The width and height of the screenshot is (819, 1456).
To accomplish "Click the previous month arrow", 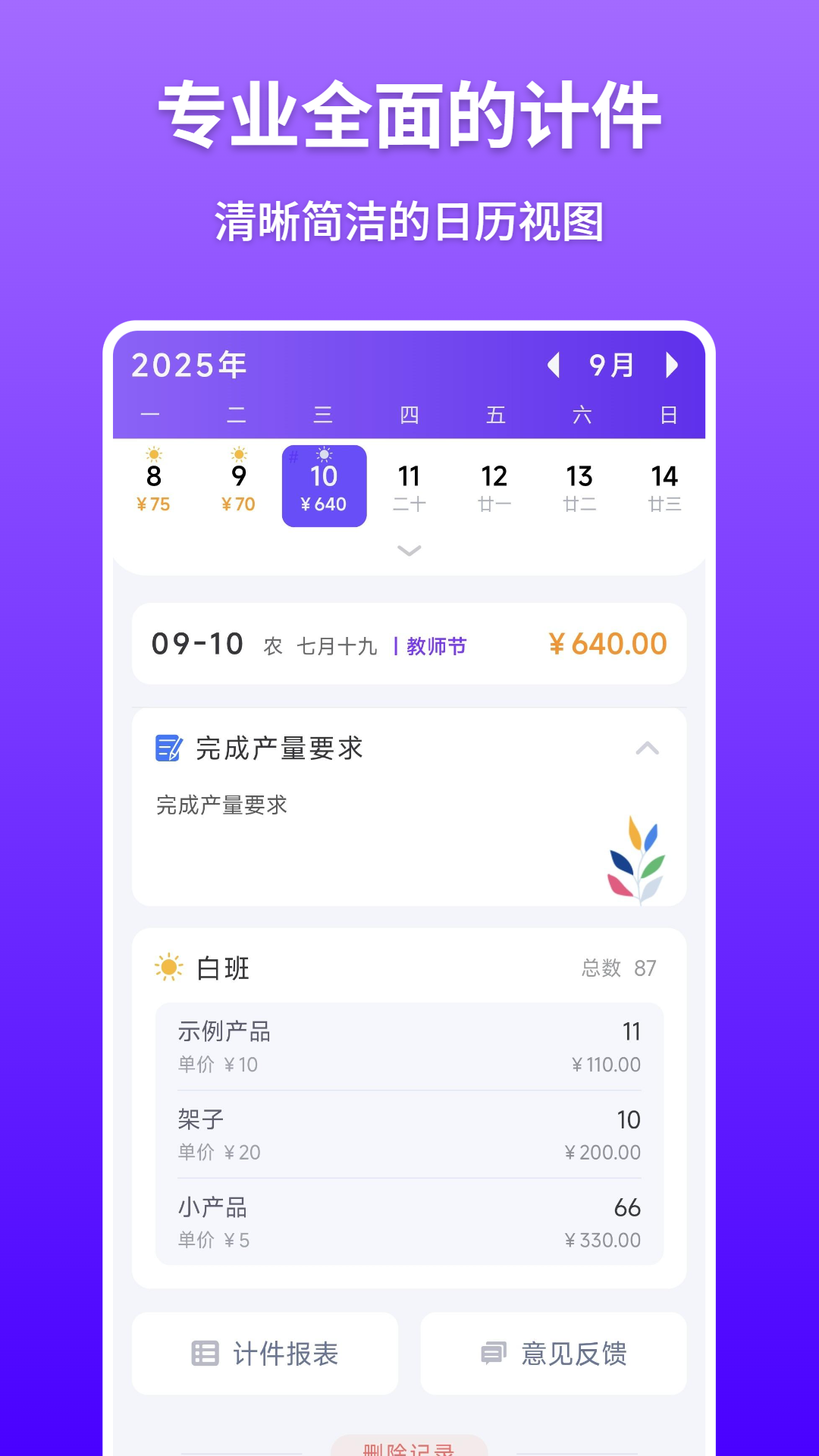I will point(553,365).
